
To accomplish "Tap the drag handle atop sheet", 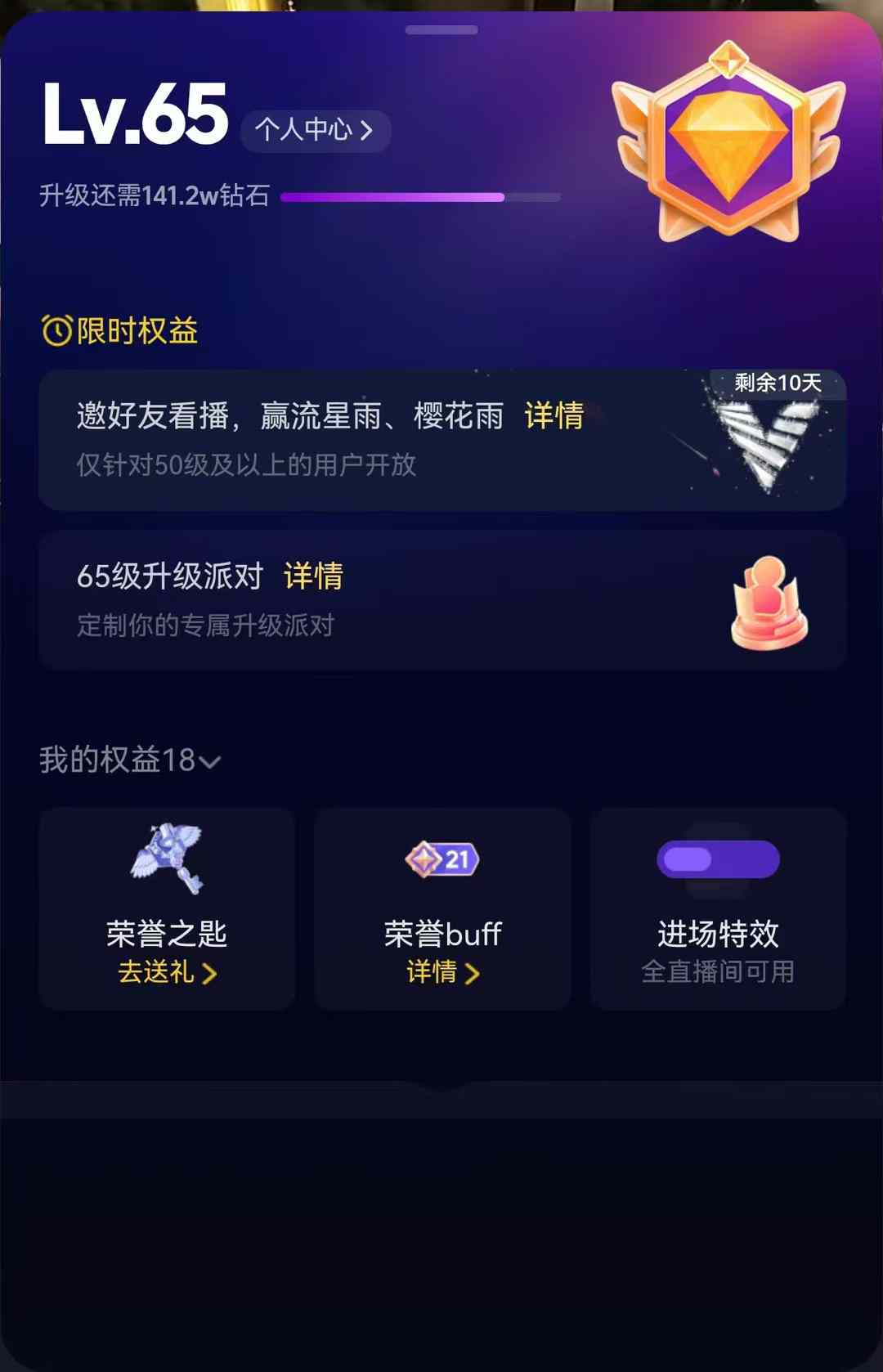I will (441, 30).
